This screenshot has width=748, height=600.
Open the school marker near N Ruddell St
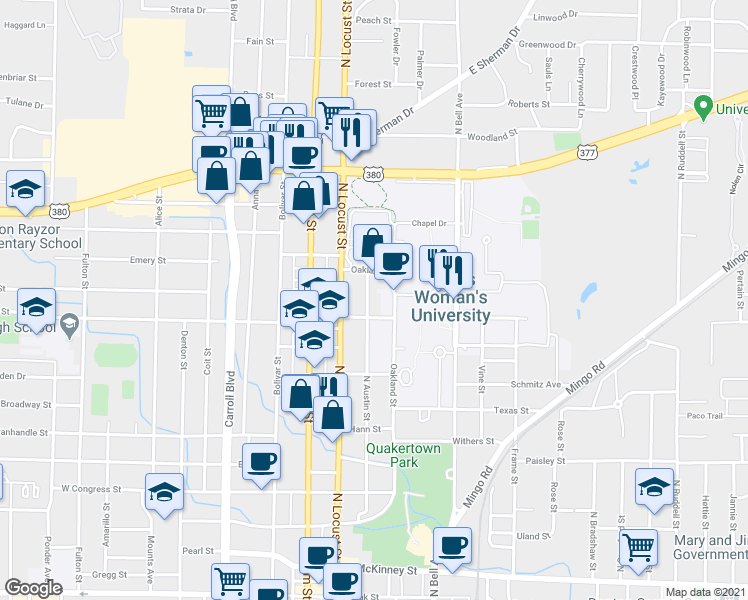pyautogui.click(x=655, y=487)
